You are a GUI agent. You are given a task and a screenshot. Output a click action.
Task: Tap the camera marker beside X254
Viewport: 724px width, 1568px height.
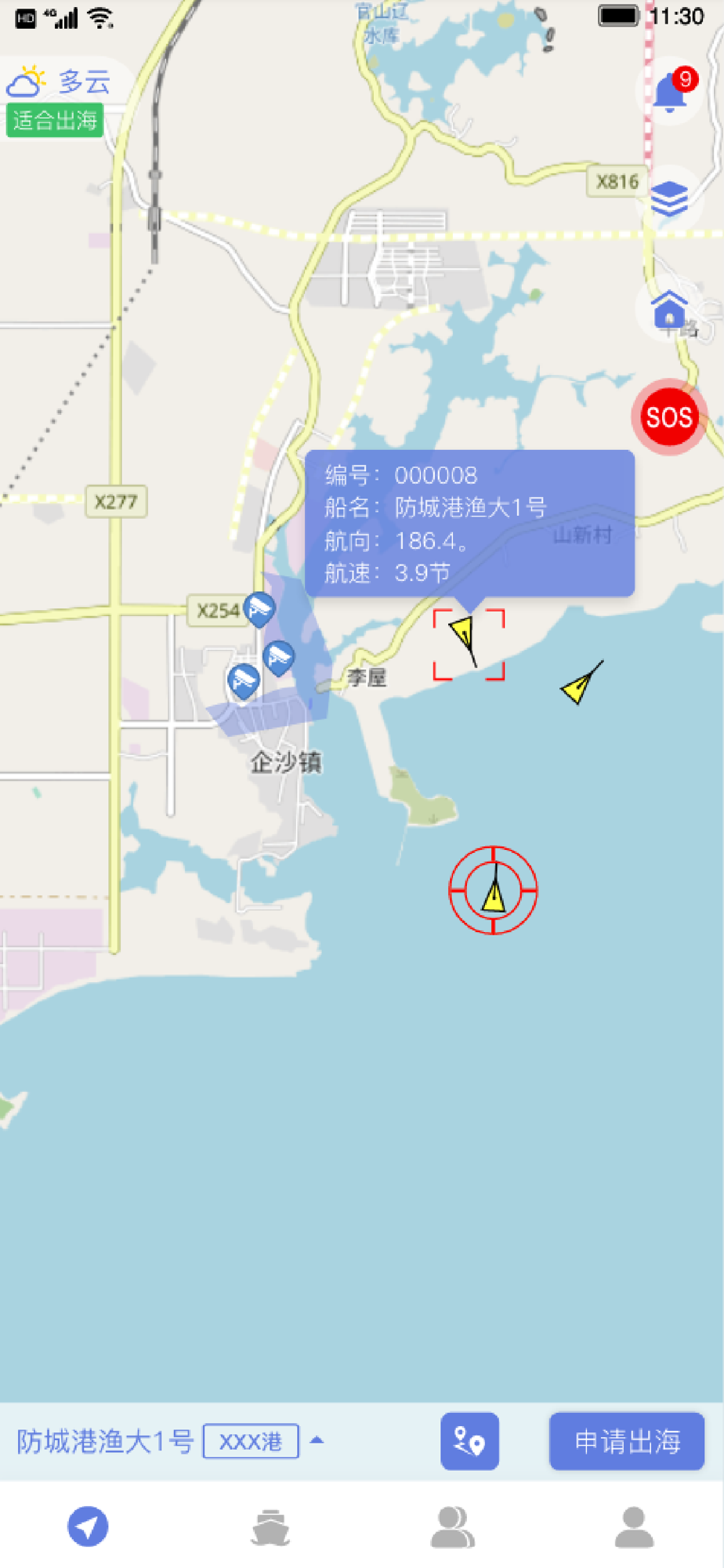259,608
